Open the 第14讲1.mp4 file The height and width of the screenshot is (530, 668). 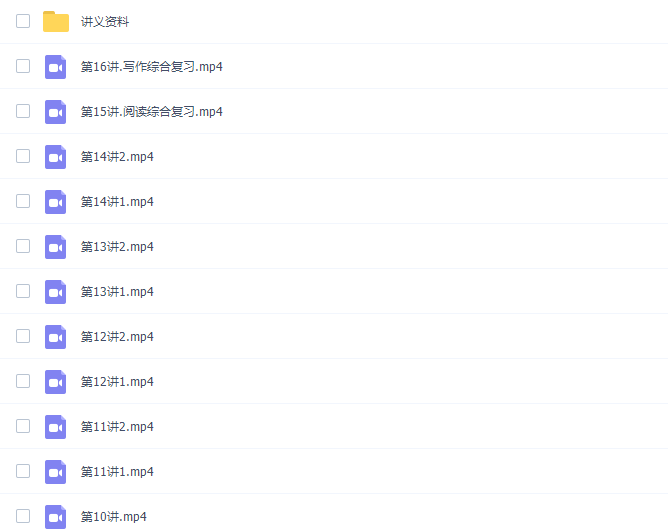[x=117, y=202]
